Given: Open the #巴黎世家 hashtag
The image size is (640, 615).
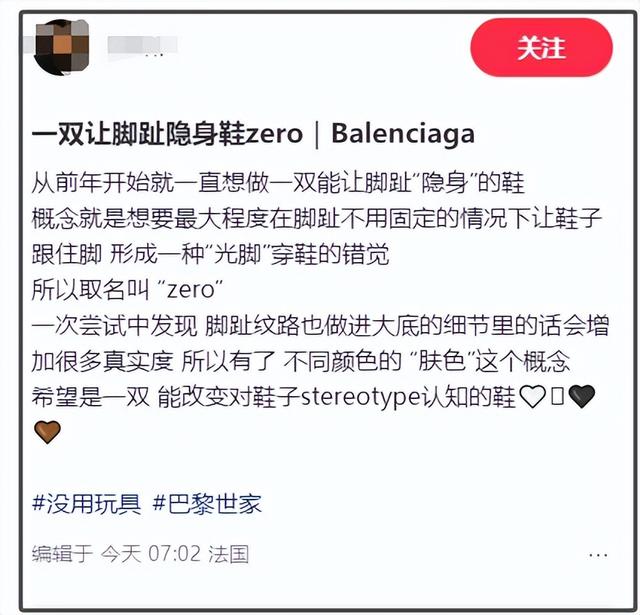Looking at the screenshot, I should (207, 503).
